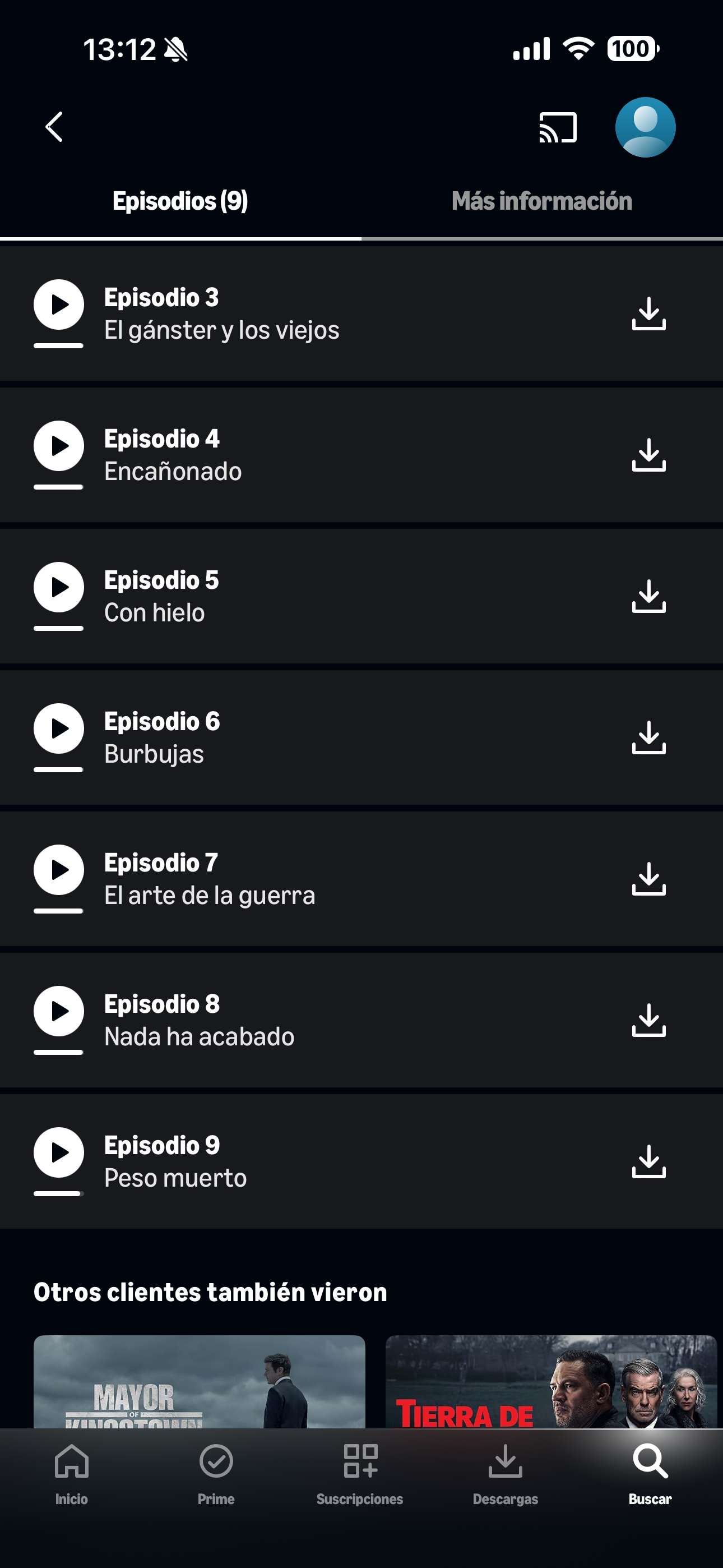The height and width of the screenshot is (1568, 723).
Task: Switch to the Prime tab
Action: (216, 1472)
